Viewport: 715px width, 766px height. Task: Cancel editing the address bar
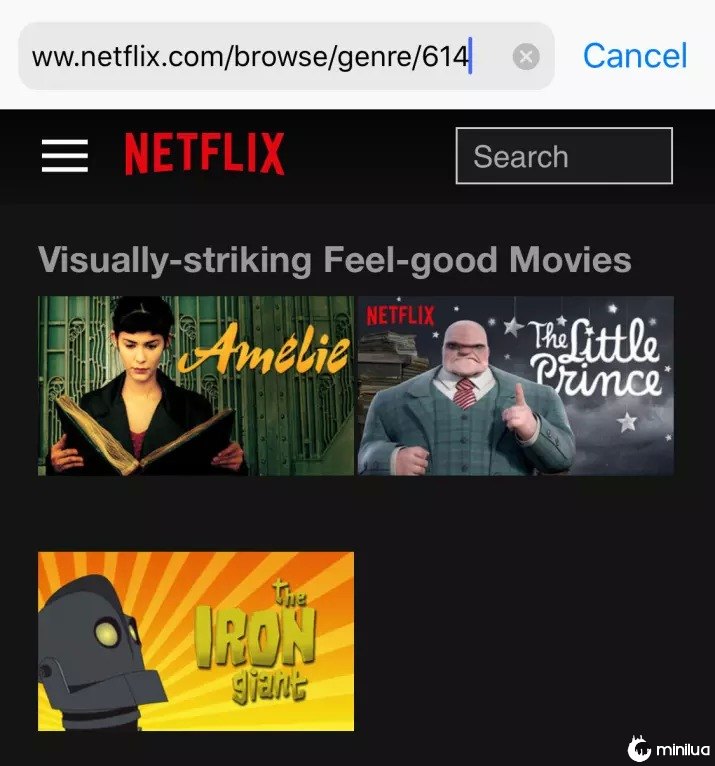[x=635, y=56]
